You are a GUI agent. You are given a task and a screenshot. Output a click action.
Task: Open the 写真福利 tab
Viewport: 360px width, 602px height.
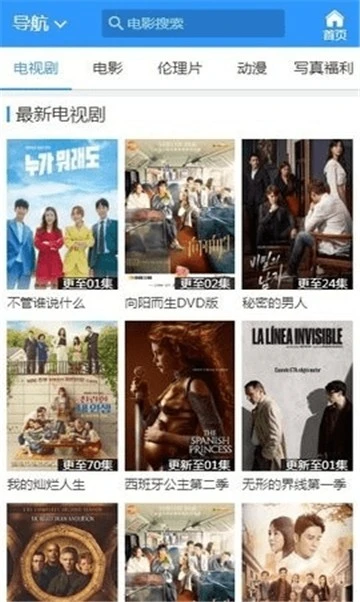tap(323, 69)
